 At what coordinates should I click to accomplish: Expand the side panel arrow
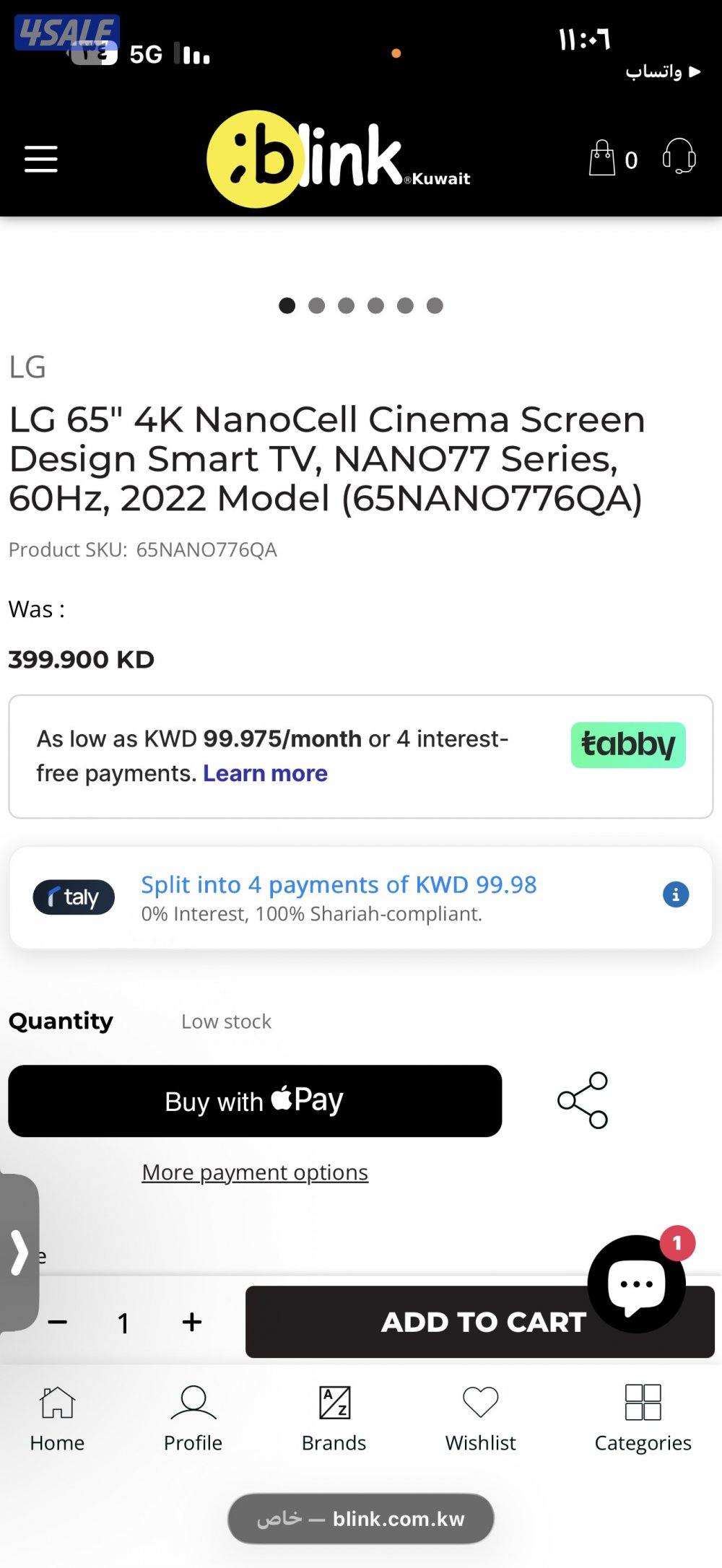pyautogui.click(x=19, y=1253)
